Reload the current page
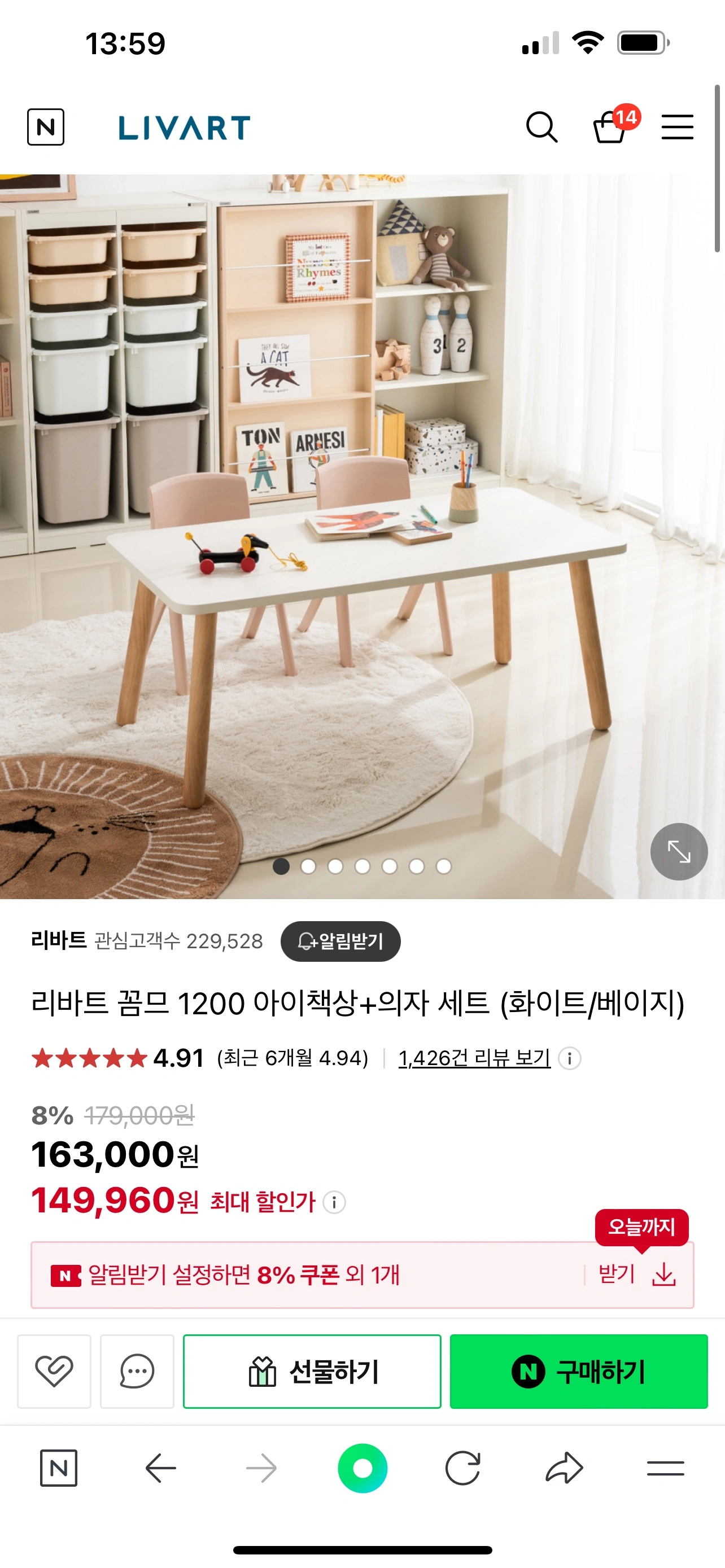This screenshot has width=725, height=1568. pos(462,1468)
